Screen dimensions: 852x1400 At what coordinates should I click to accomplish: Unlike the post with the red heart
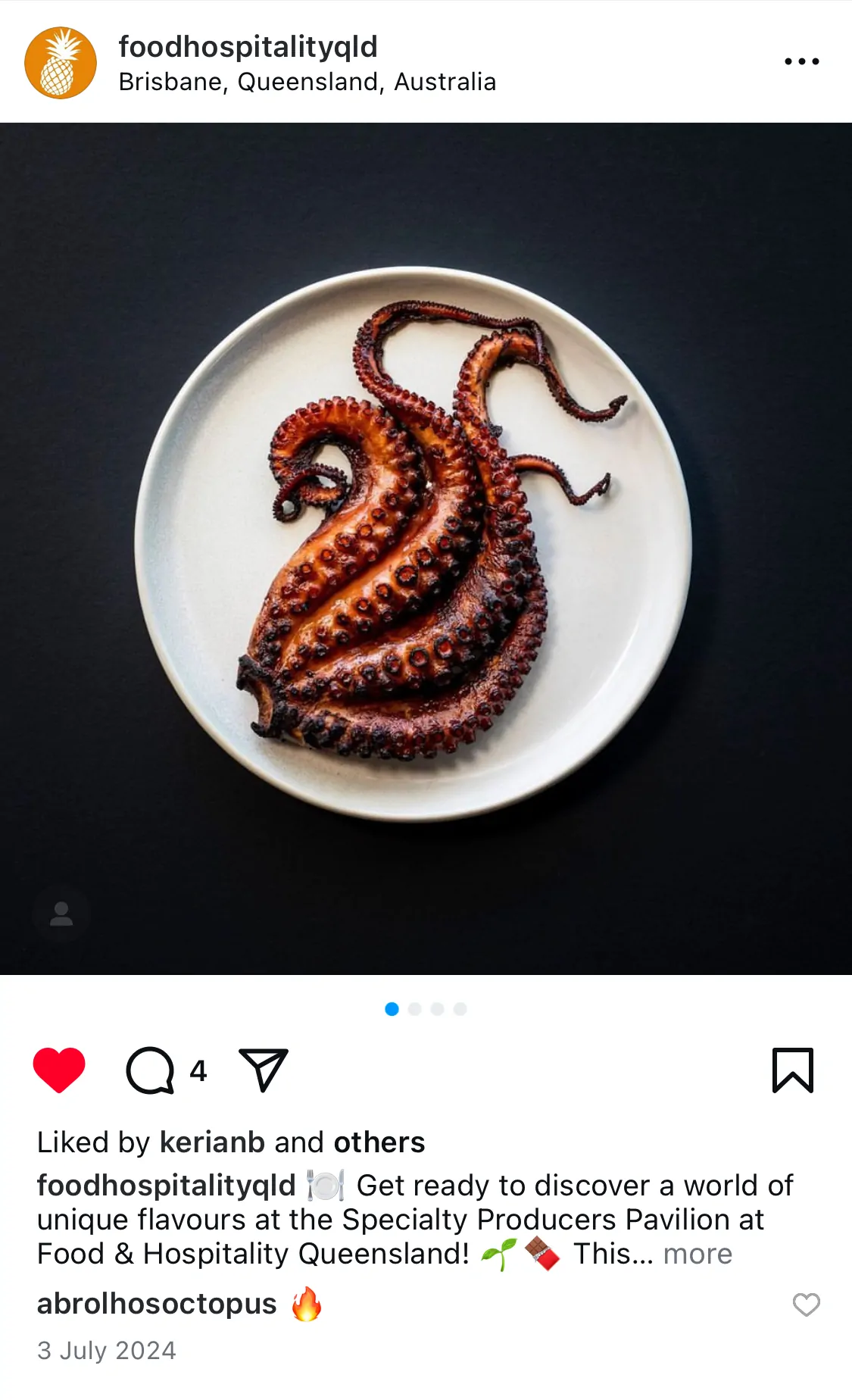point(59,1070)
